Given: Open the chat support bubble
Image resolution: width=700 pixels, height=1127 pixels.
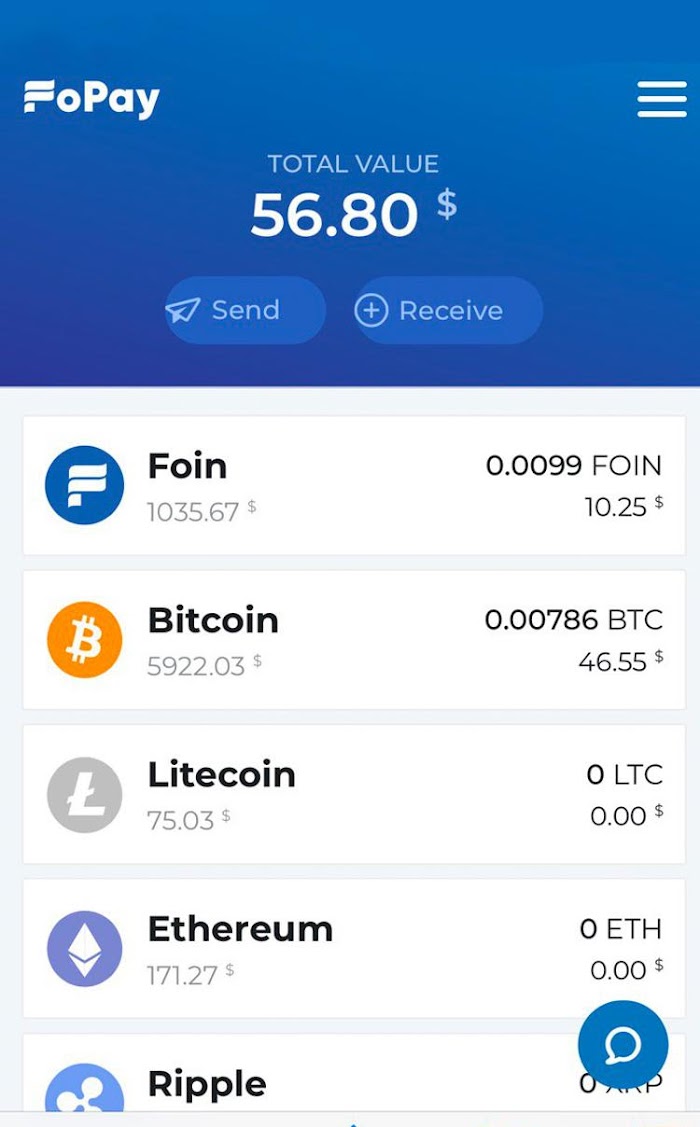Looking at the screenshot, I should point(623,1046).
